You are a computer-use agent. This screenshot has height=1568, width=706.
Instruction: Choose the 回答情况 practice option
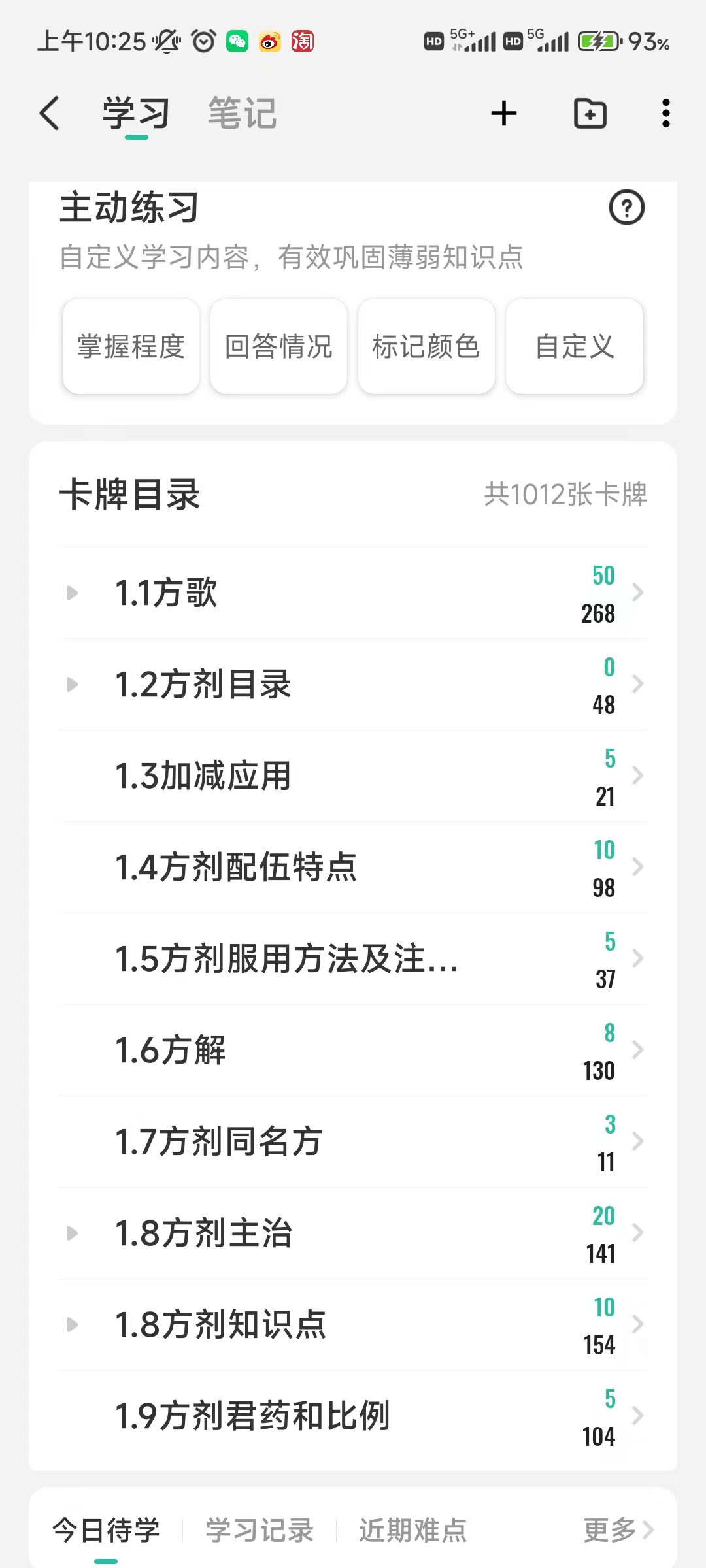[279, 346]
